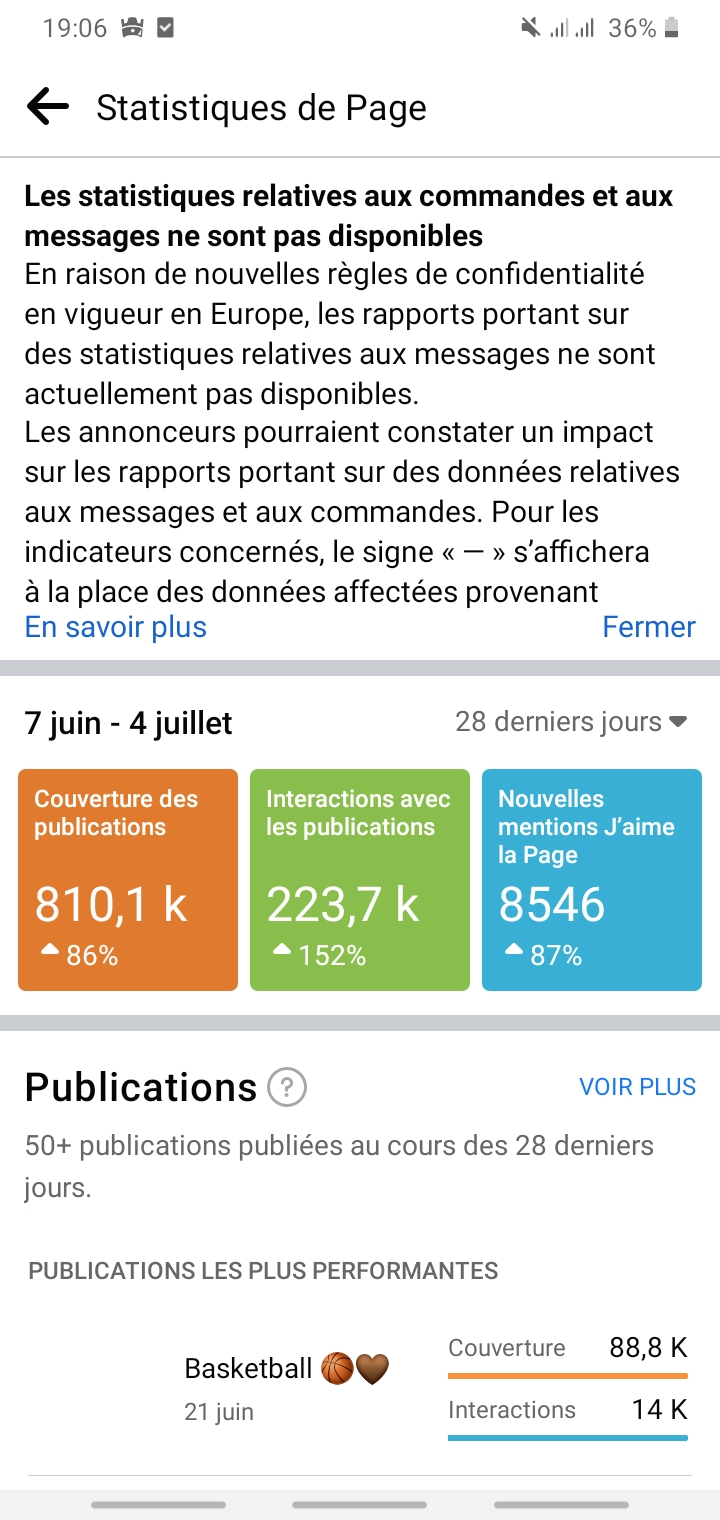Image resolution: width=720 pixels, height=1520 pixels.
Task: Select Nouvelles mentions J'aime la Page card
Action: coord(592,880)
